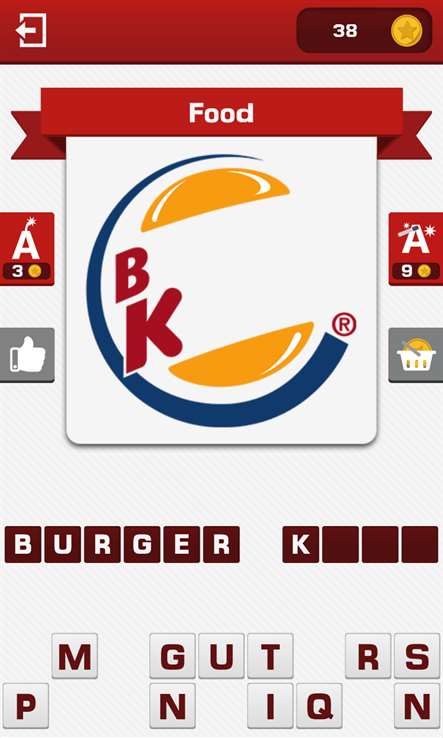Pick the letter T tile
The height and width of the screenshot is (738, 443).
point(270,656)
